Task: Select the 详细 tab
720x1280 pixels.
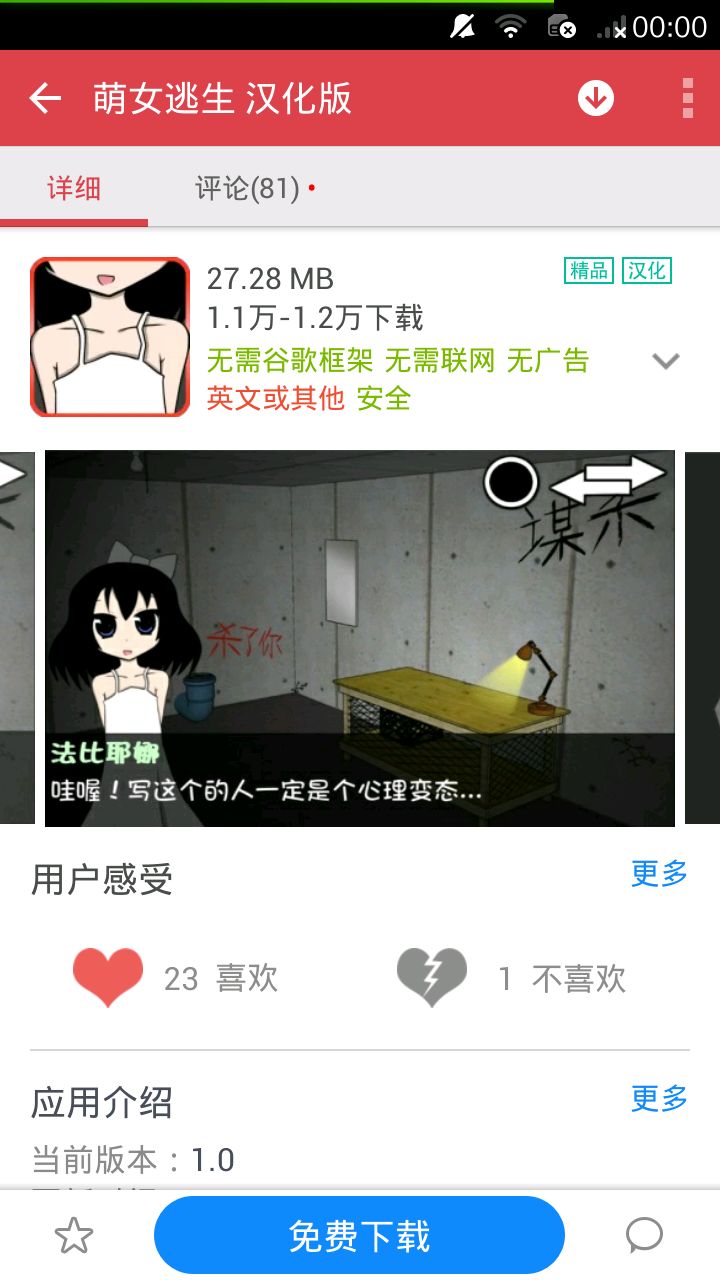Action: pos(74,188)
